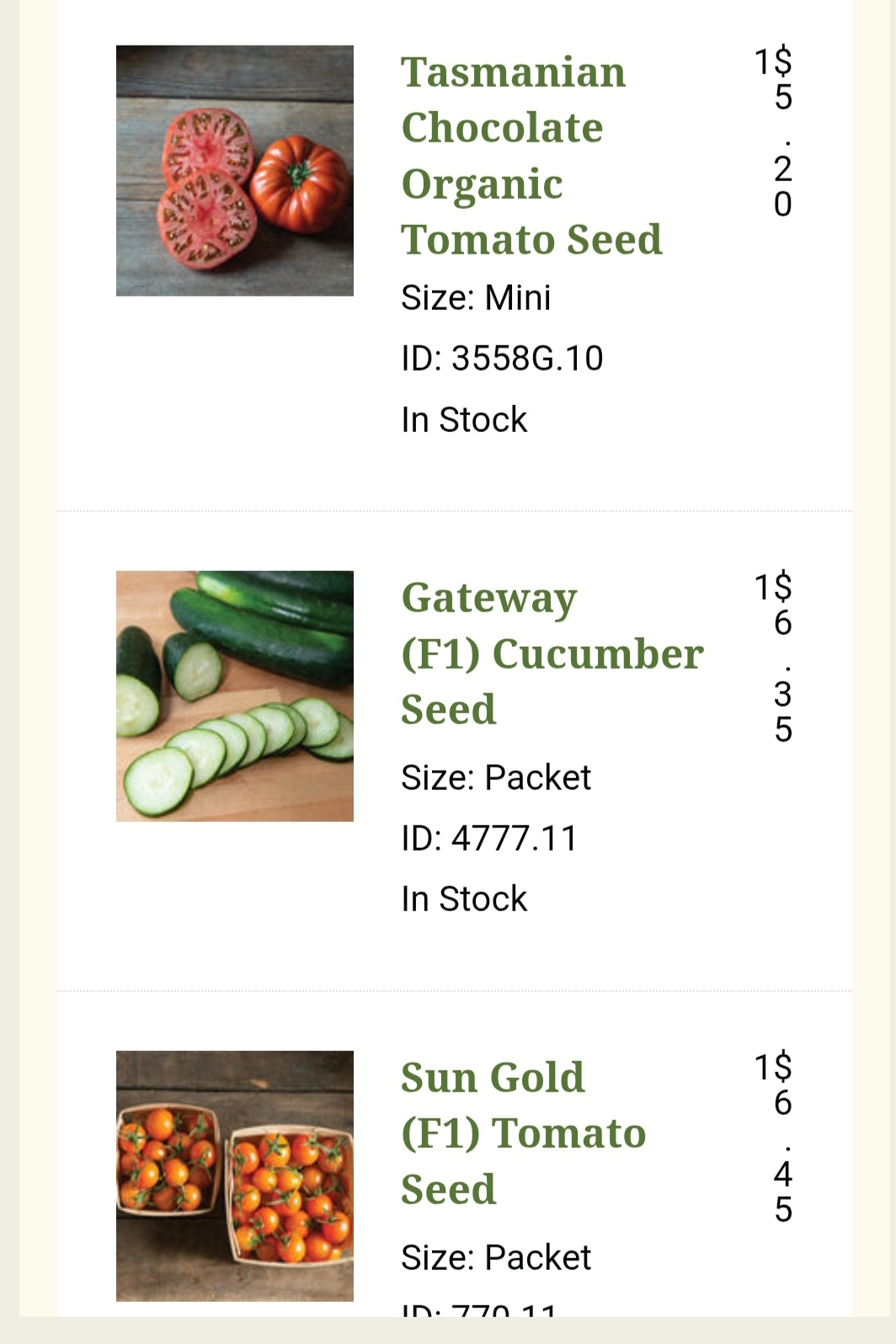The height and width of the screenshot is (1344, 896).
Task: Open Gateway (F1) Cucumber Seed link
Action: pyautogui.click(x=552, y=653)
